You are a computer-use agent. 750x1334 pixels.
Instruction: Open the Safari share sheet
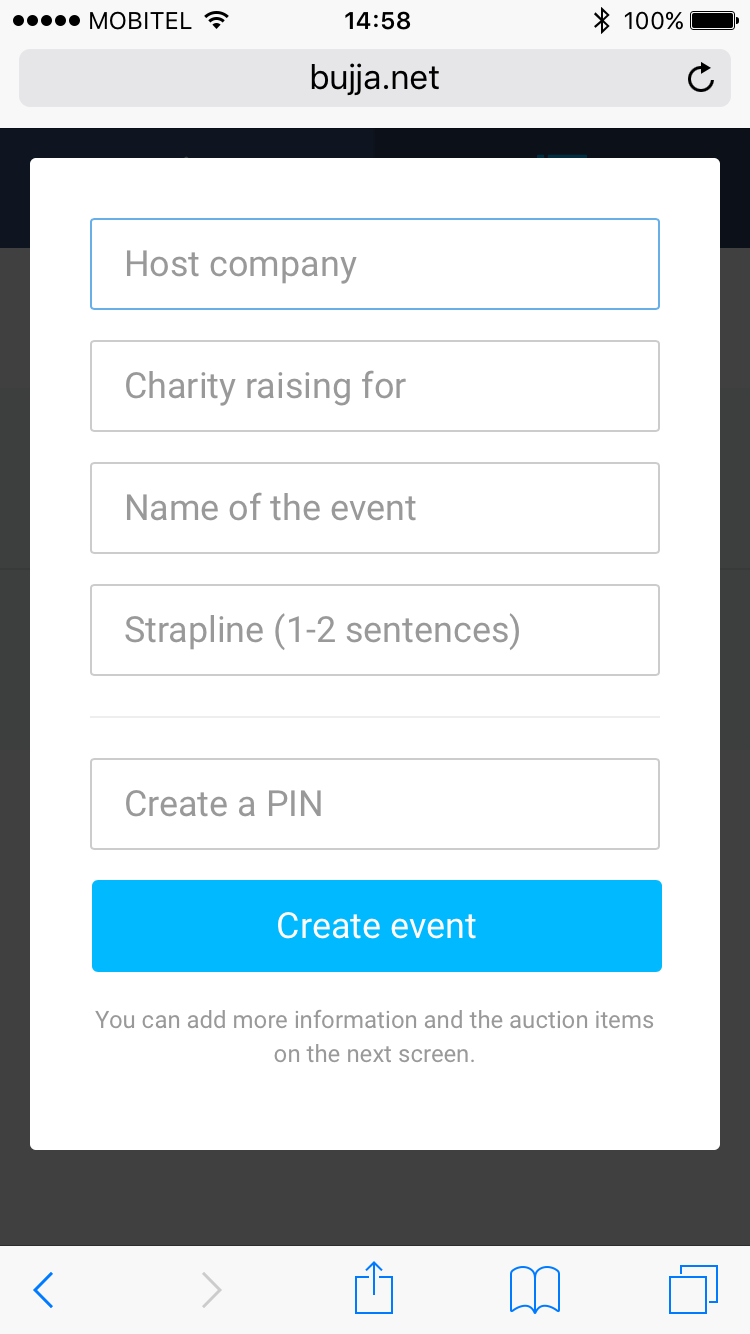click(x=375, y=1288)
